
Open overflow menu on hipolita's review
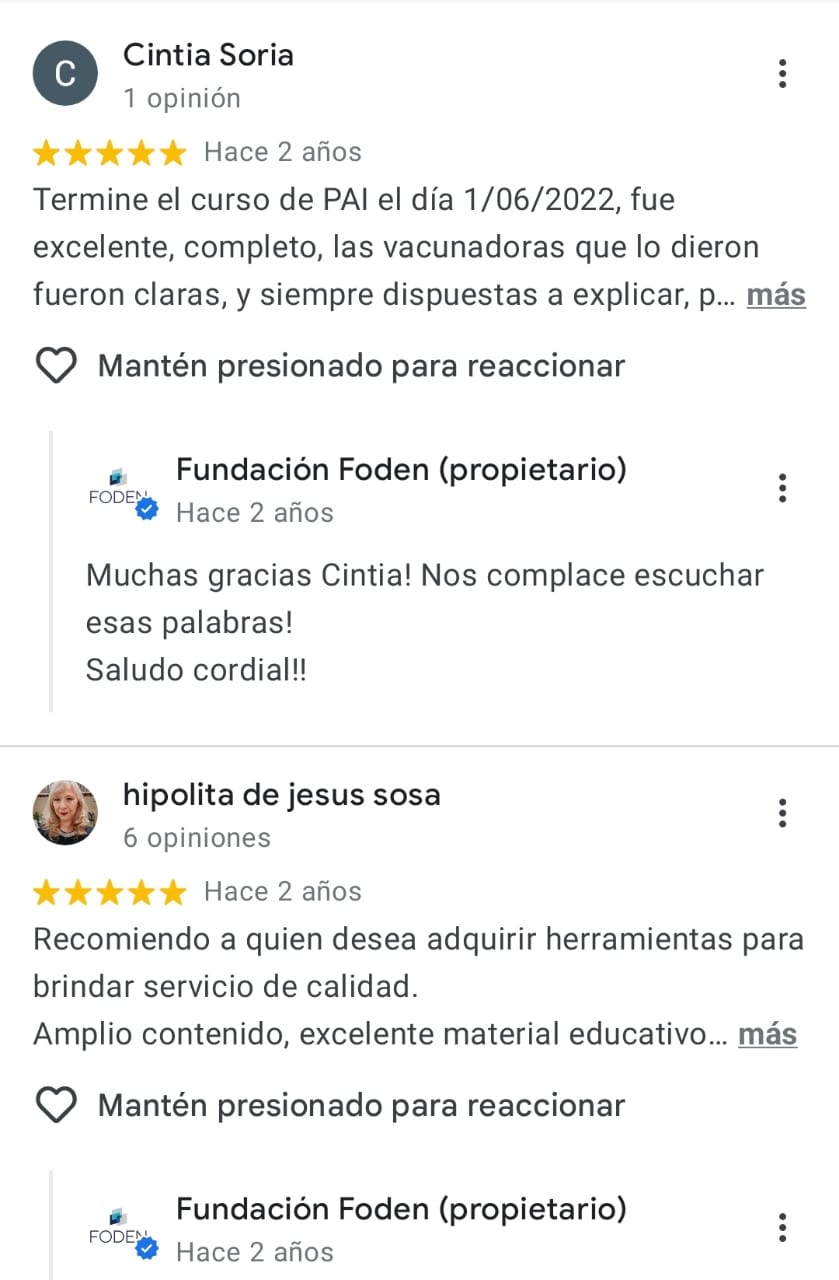tap(782, 813)
